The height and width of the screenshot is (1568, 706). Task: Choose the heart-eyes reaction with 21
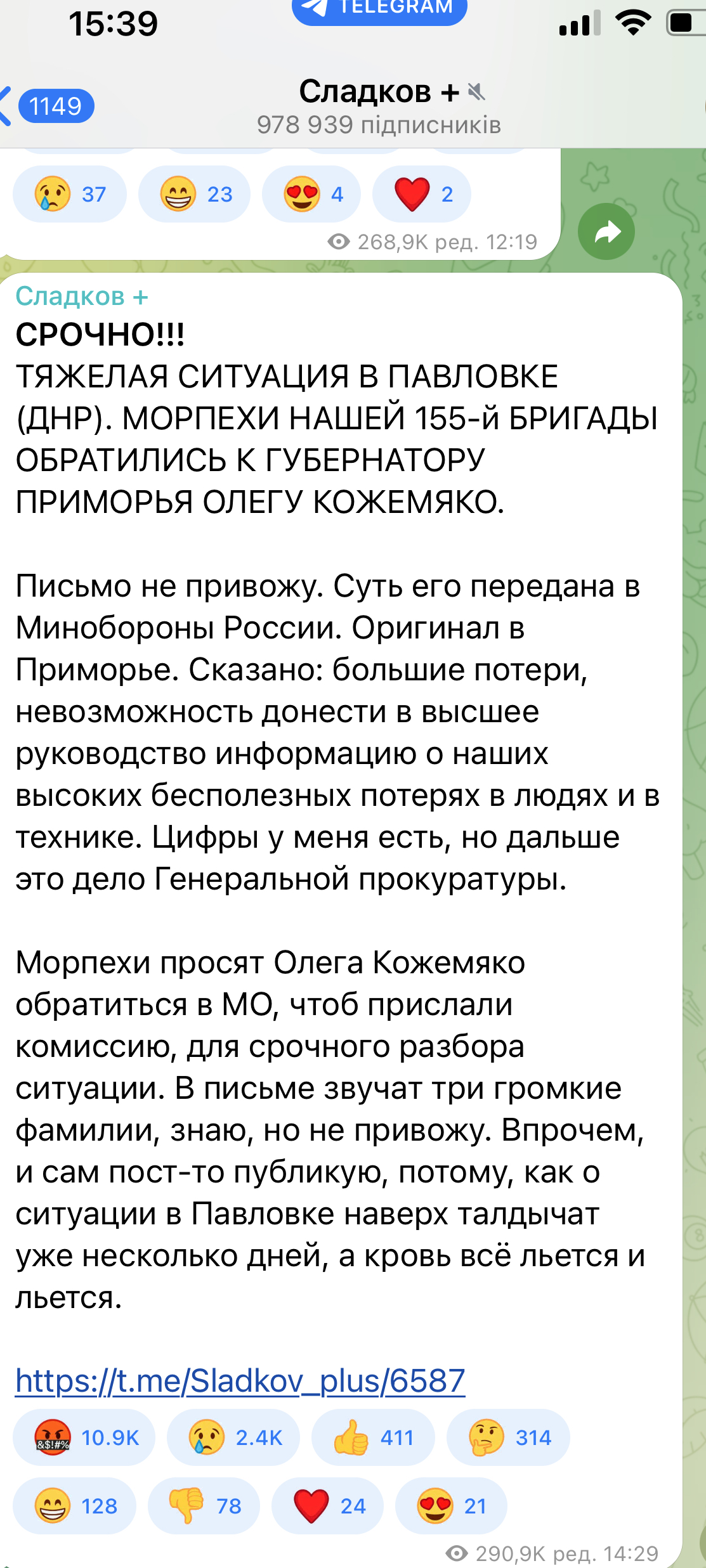click(x=451, y=1506)
